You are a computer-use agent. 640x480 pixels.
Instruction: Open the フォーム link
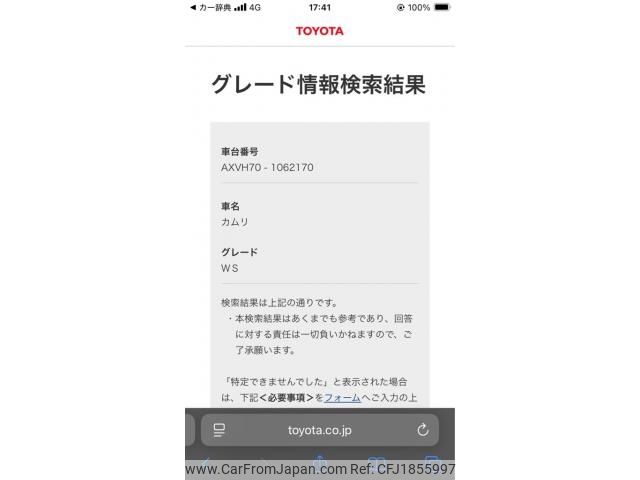(342, 397)
